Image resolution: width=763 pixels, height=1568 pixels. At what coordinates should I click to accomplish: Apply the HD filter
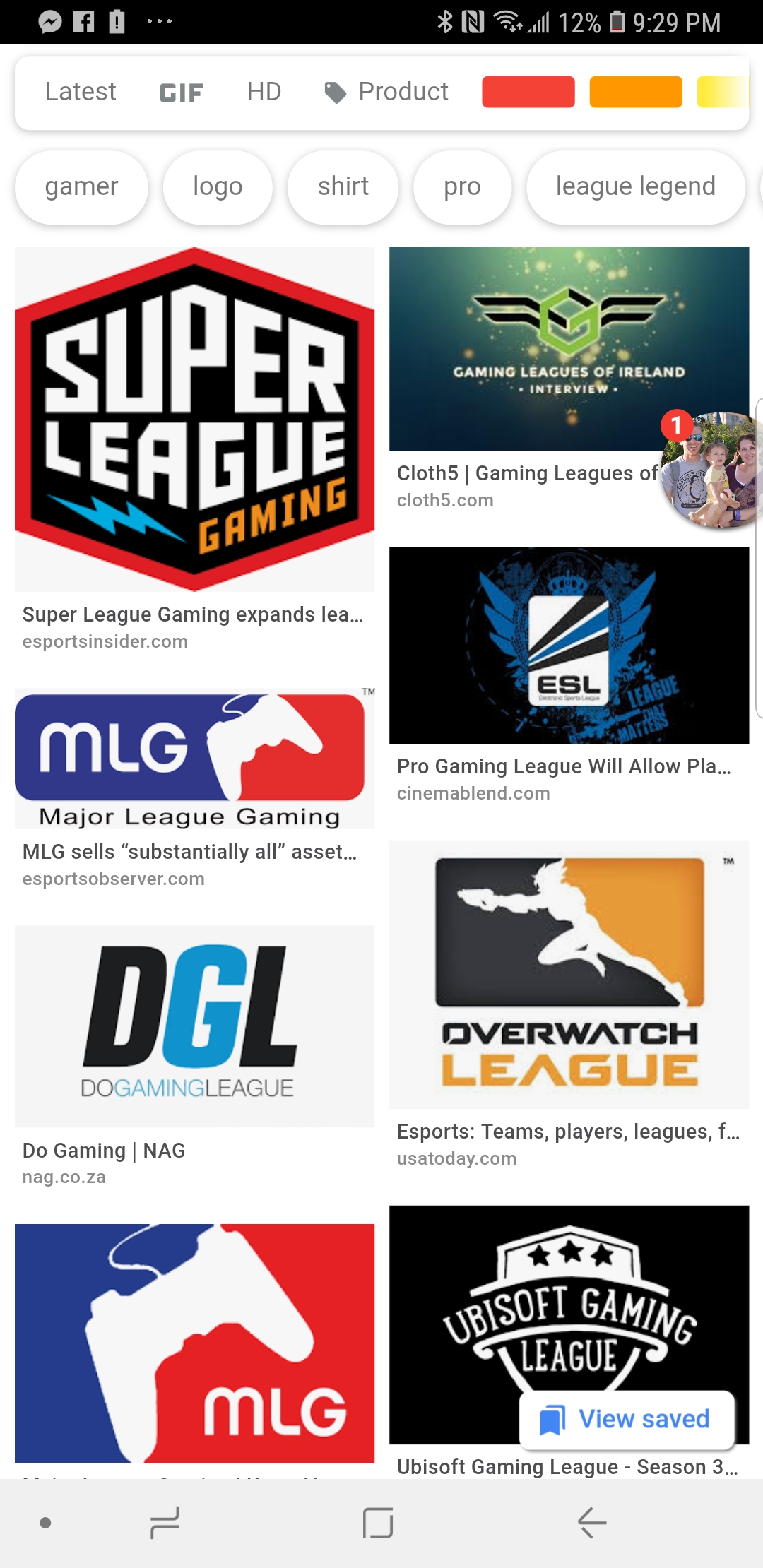(264, 92)
